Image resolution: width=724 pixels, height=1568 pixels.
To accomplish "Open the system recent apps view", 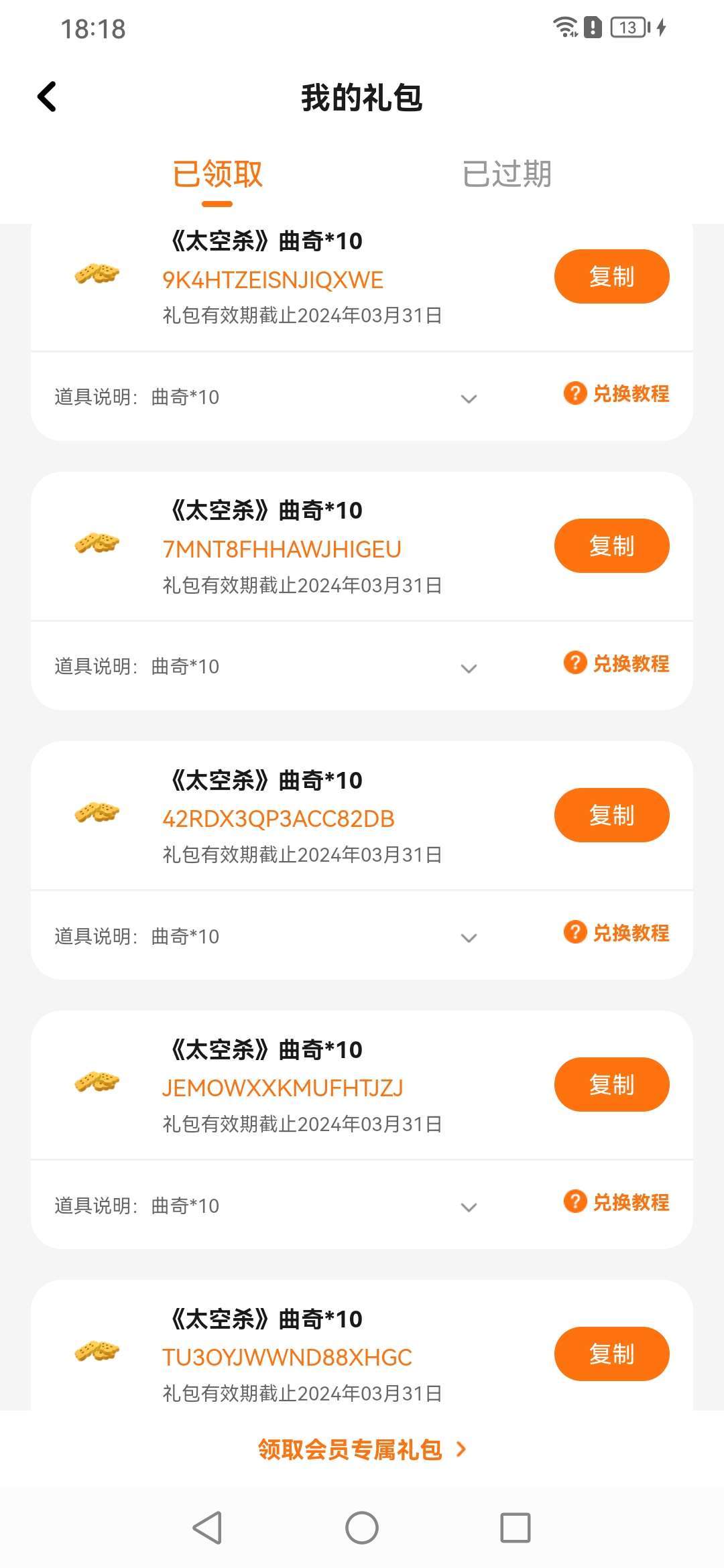I will (x=516, y=1528).
